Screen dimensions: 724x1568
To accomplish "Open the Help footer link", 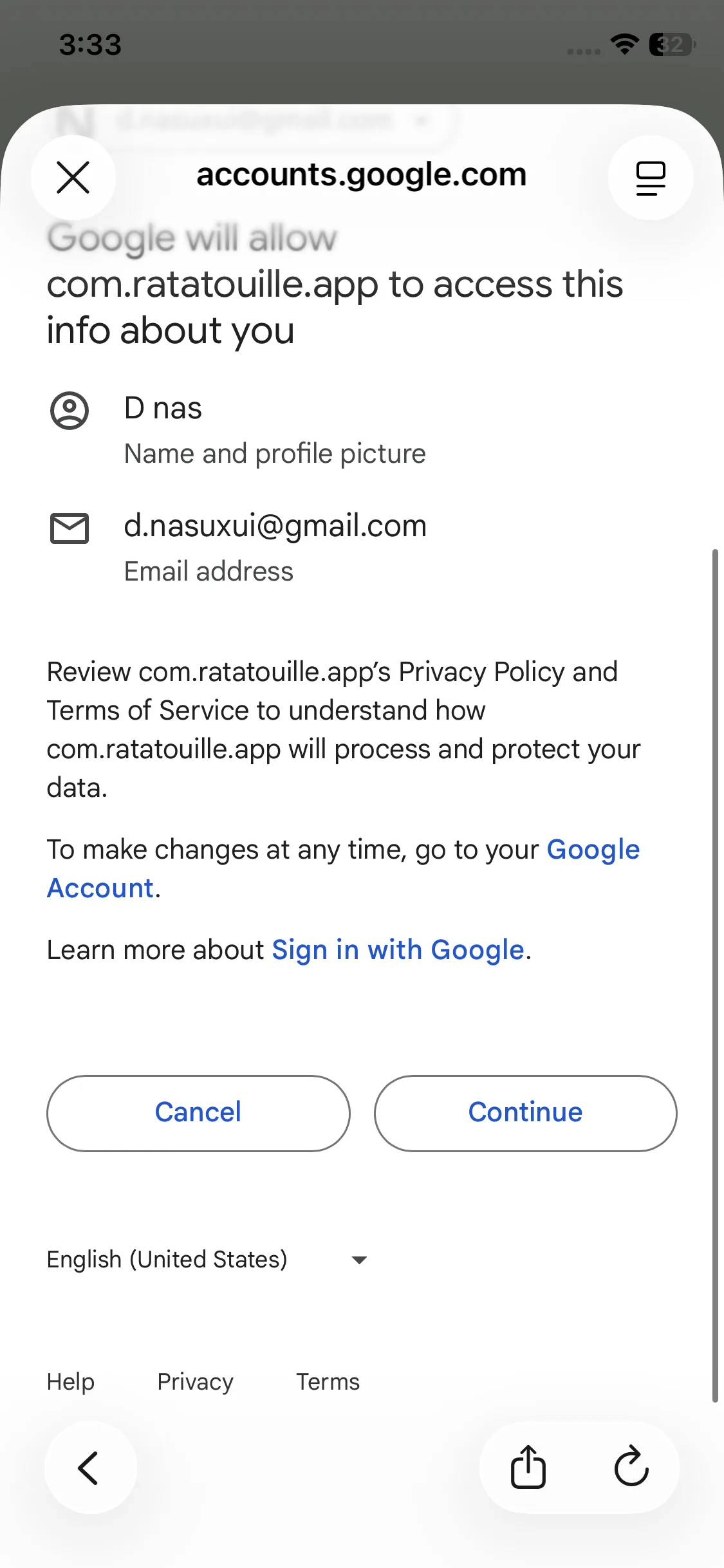I will (x=71, y=1381).
